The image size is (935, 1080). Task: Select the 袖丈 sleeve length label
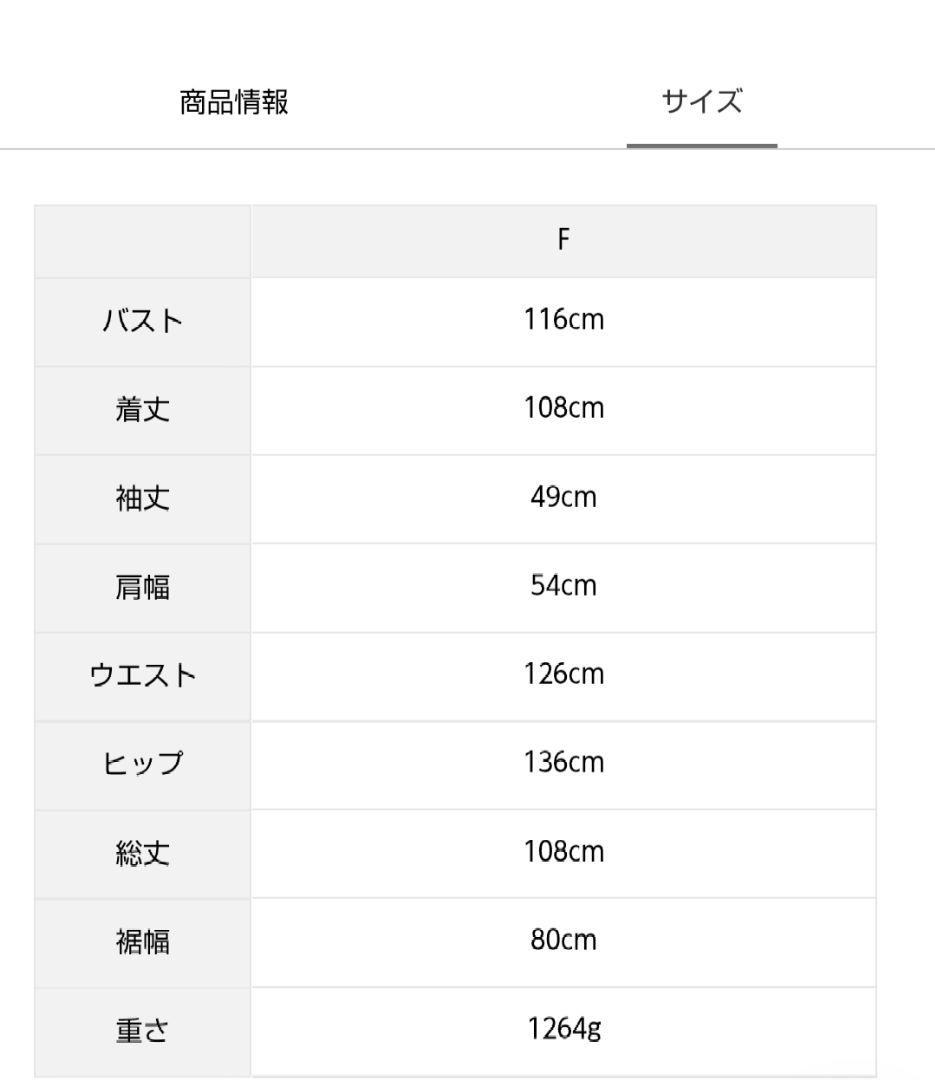141,497
